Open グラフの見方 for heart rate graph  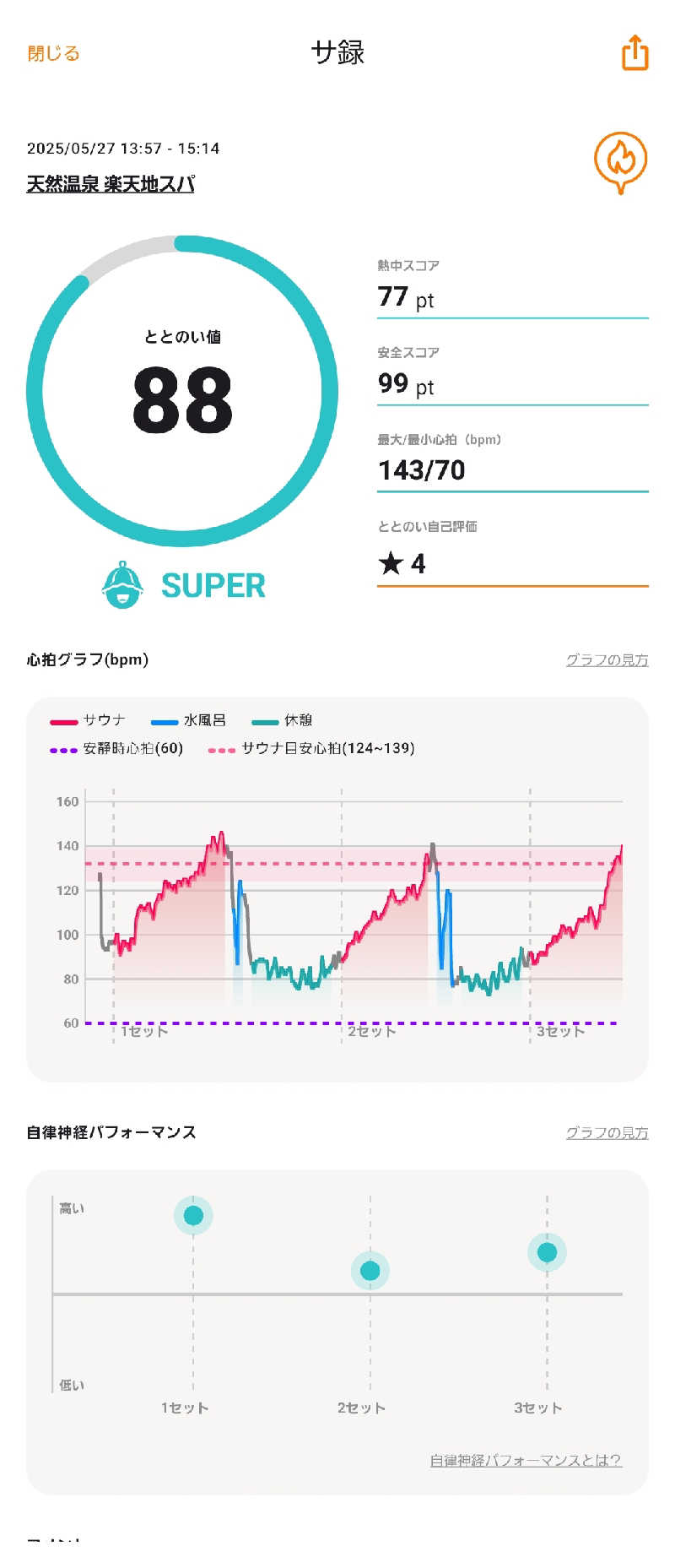(607, 660)
